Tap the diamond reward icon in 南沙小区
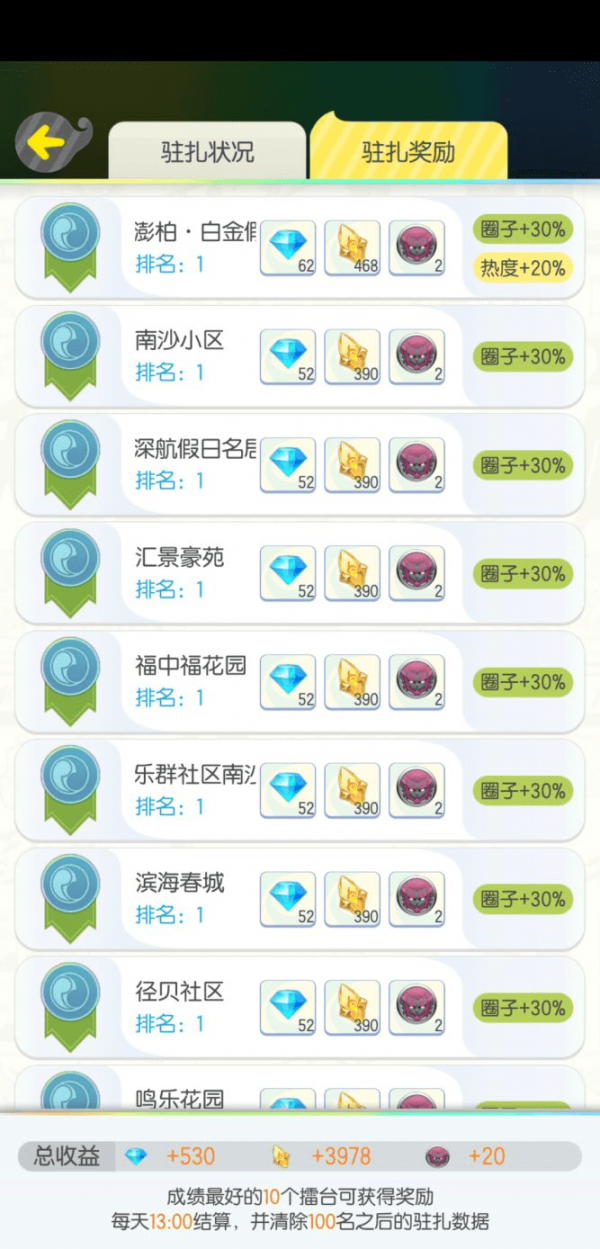Screen dimensions: 600x1249 pos(288,357)
